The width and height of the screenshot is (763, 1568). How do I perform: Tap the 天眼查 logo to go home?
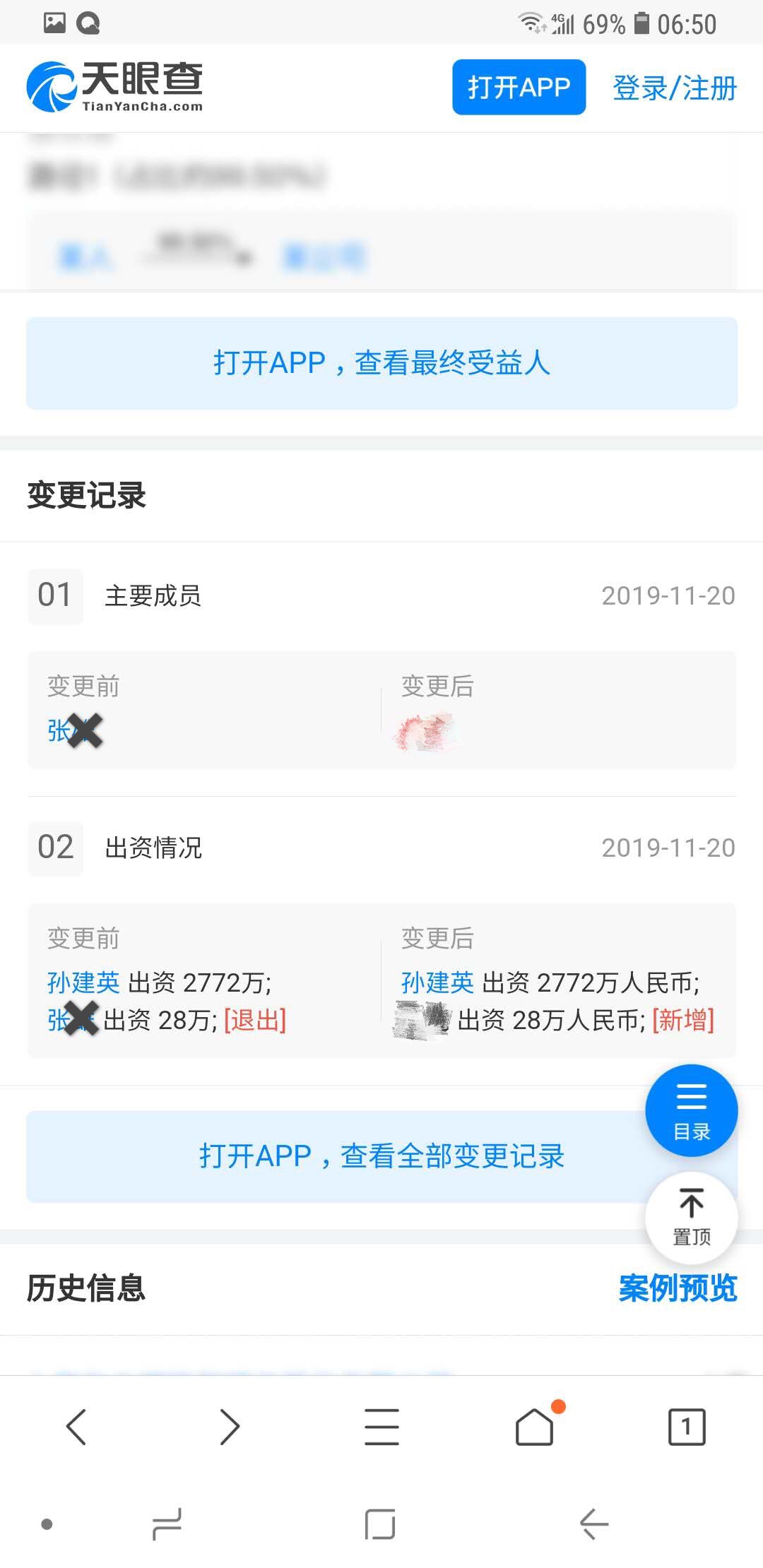115,87
